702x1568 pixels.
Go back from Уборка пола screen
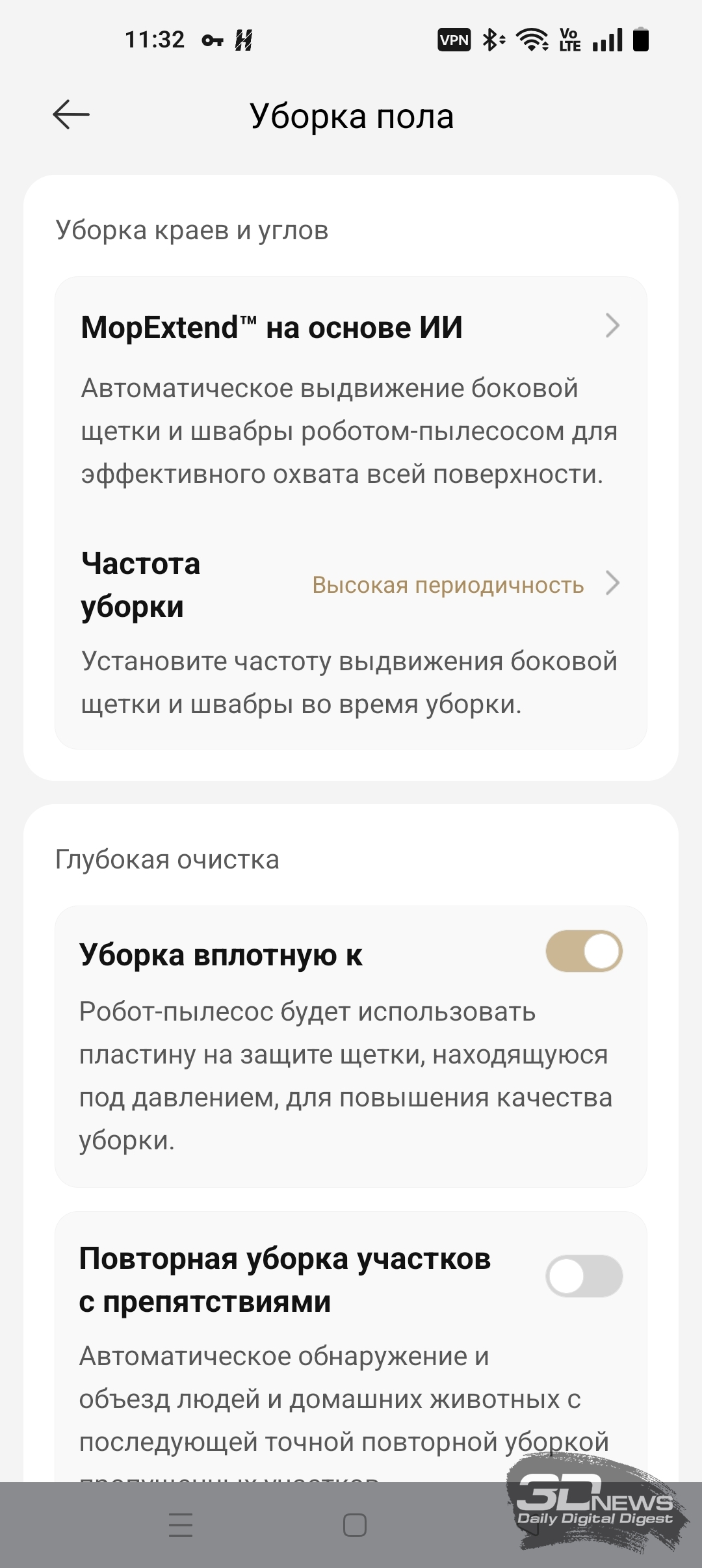click(71, 115)
